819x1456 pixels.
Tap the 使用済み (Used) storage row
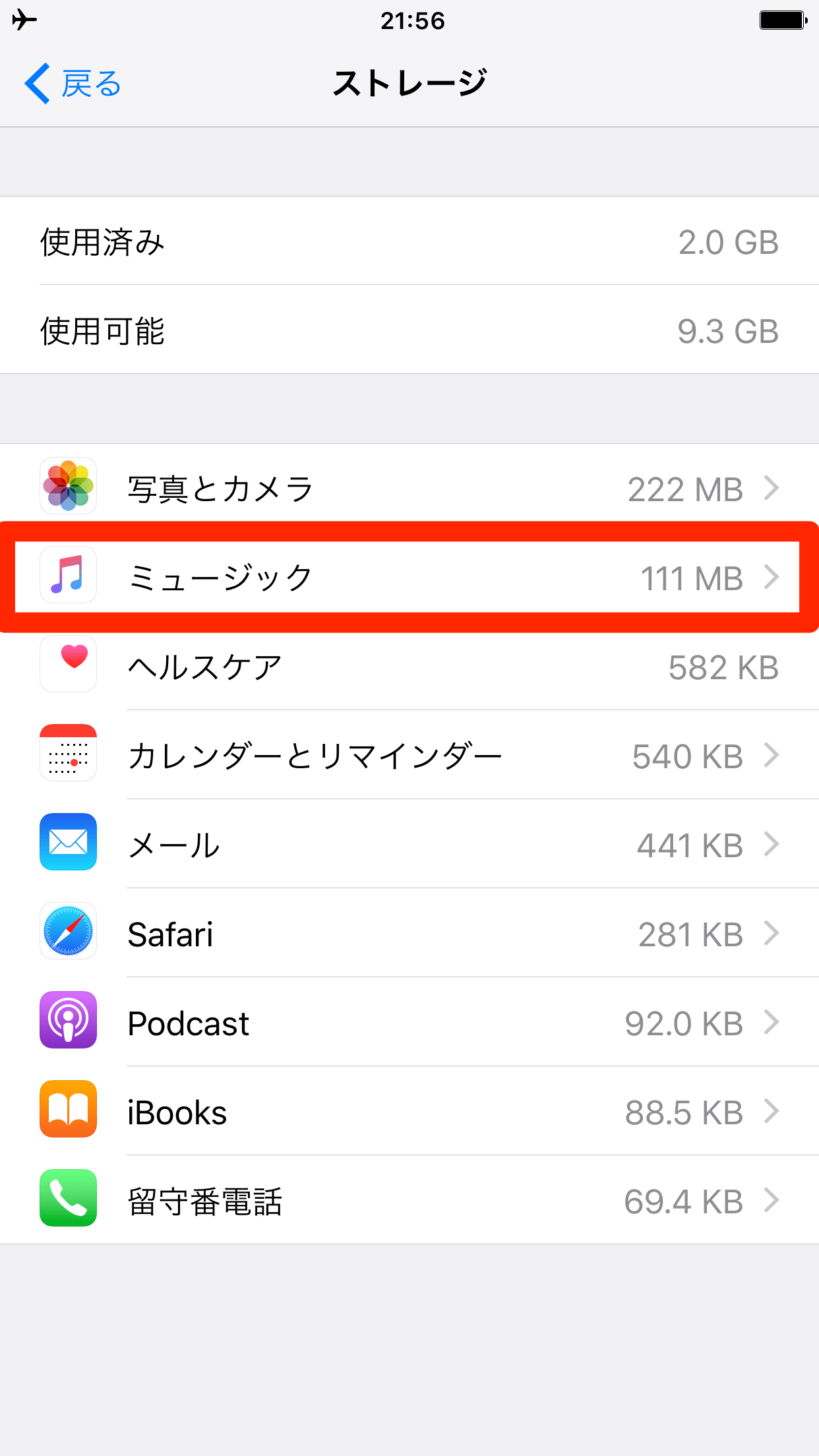click(x=409, y=243)
